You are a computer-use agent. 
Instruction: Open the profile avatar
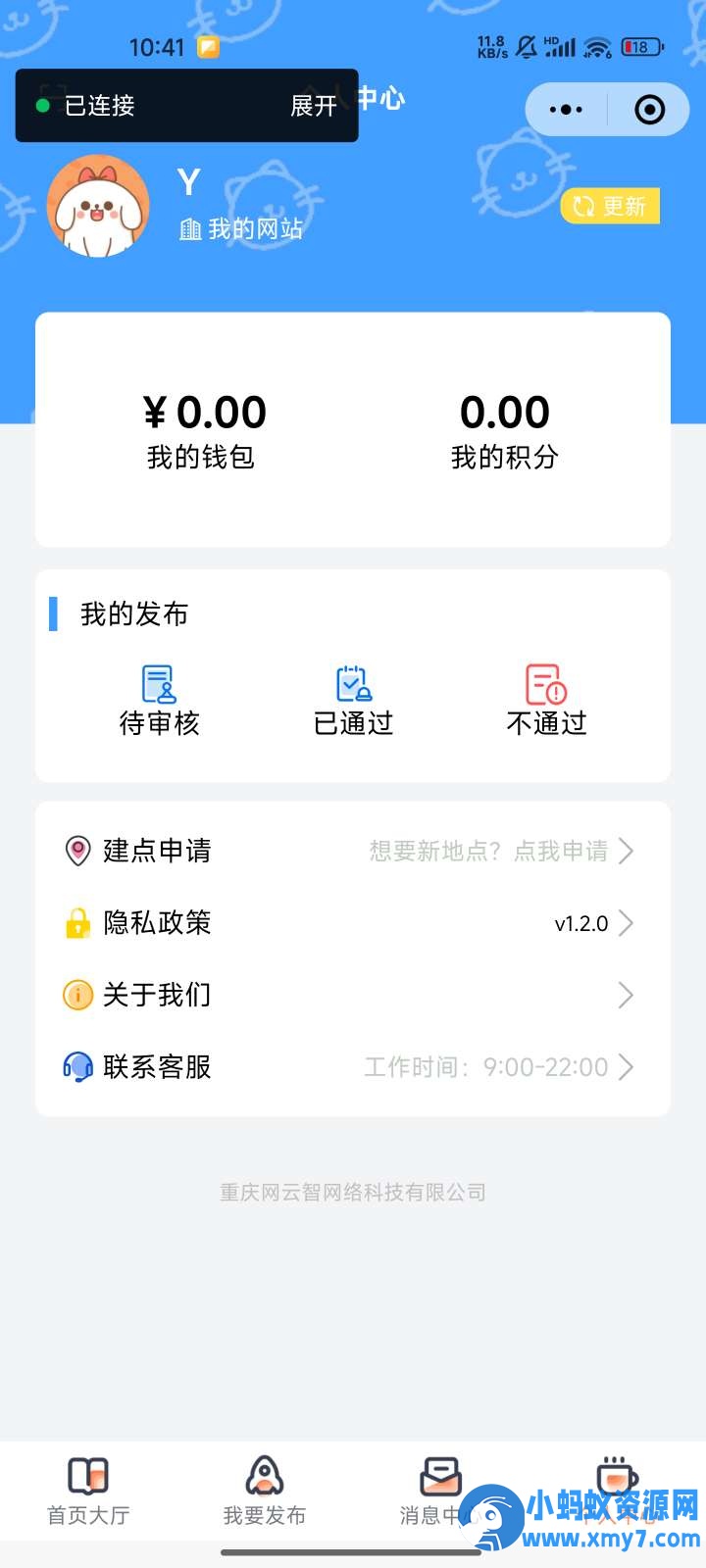pos(98,207)
